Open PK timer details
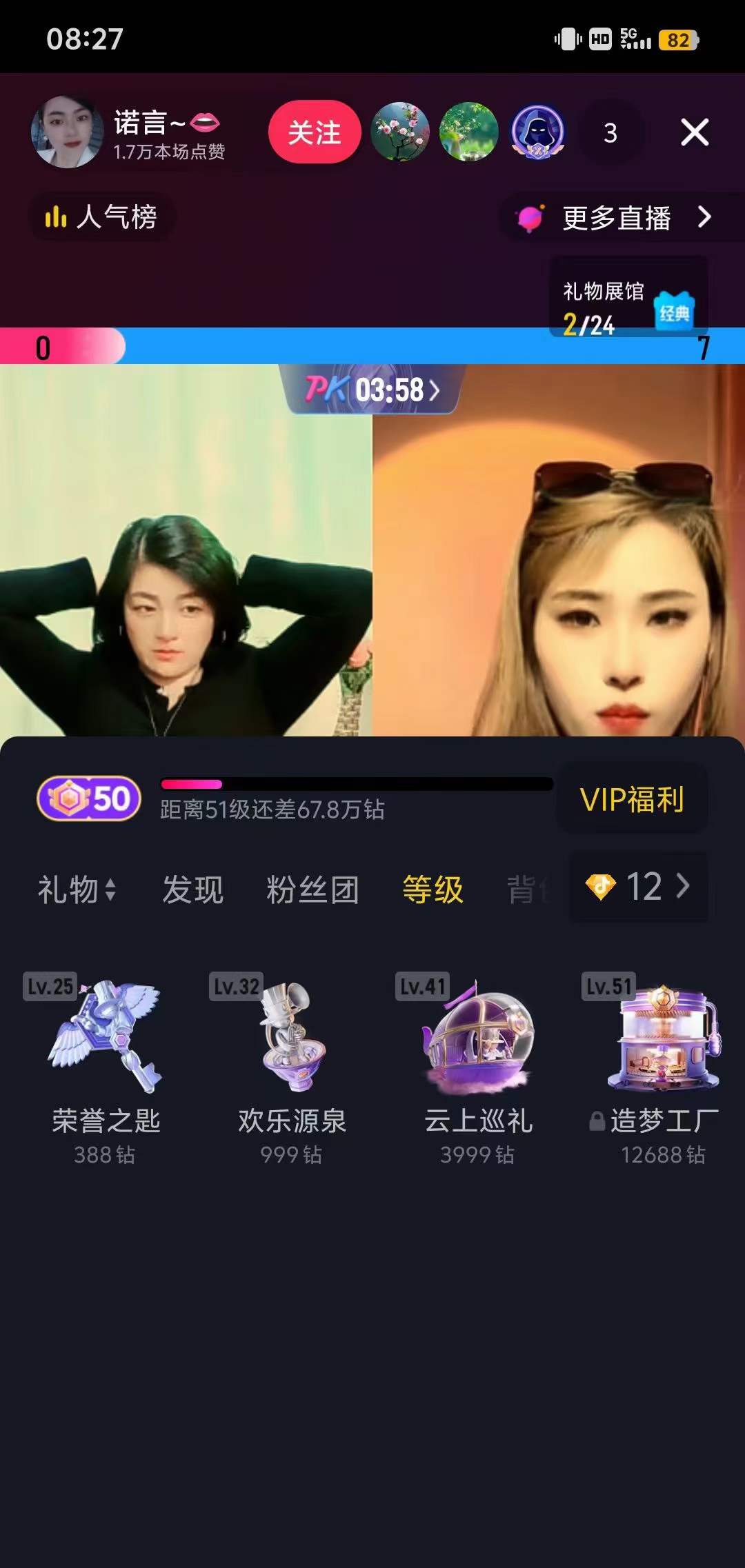The width and height of the screenshot is (745, 1568). pos(373,390)
